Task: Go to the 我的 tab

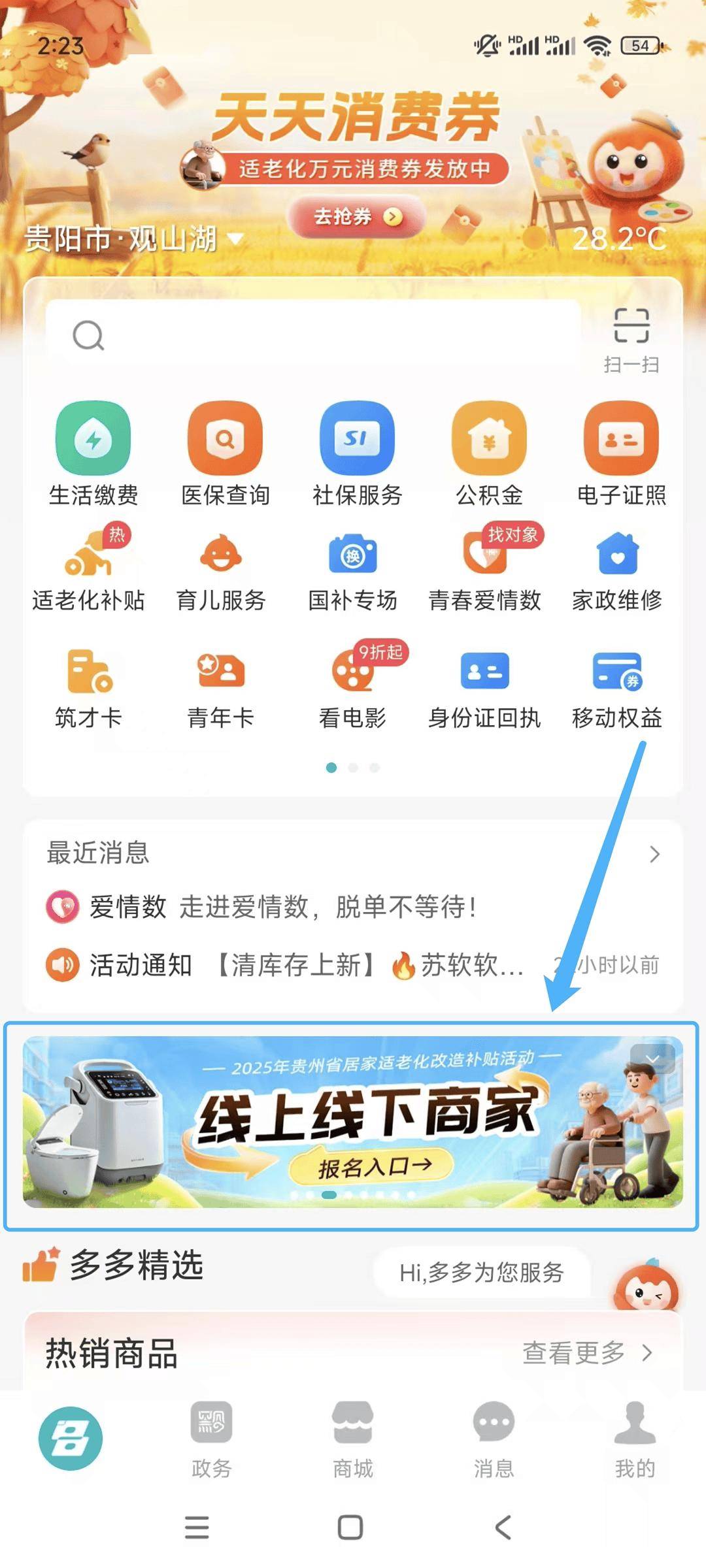Action: (x=635, y=1437)
